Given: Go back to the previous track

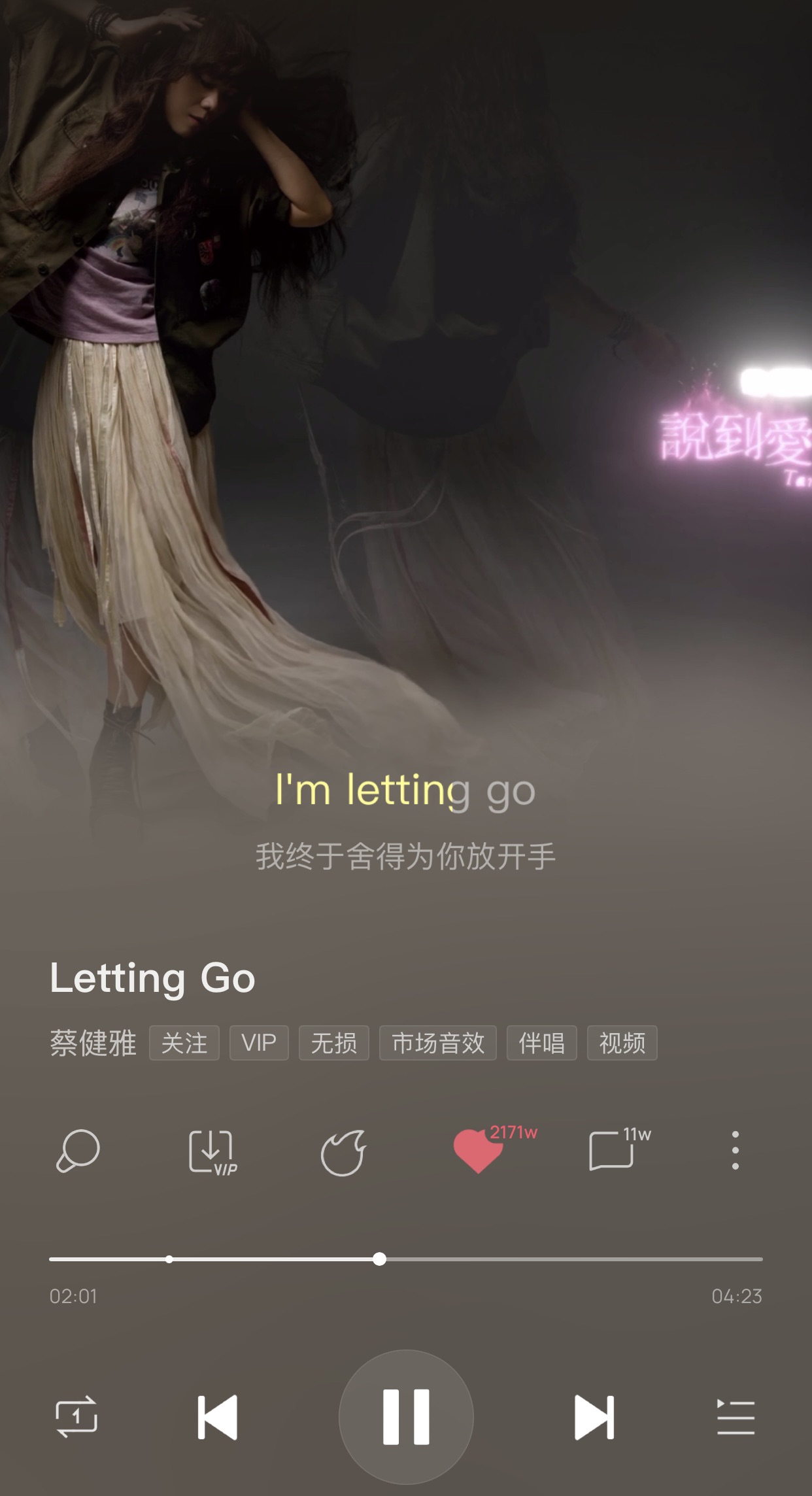Looking at the screenshot, I should pos(218,1417).
